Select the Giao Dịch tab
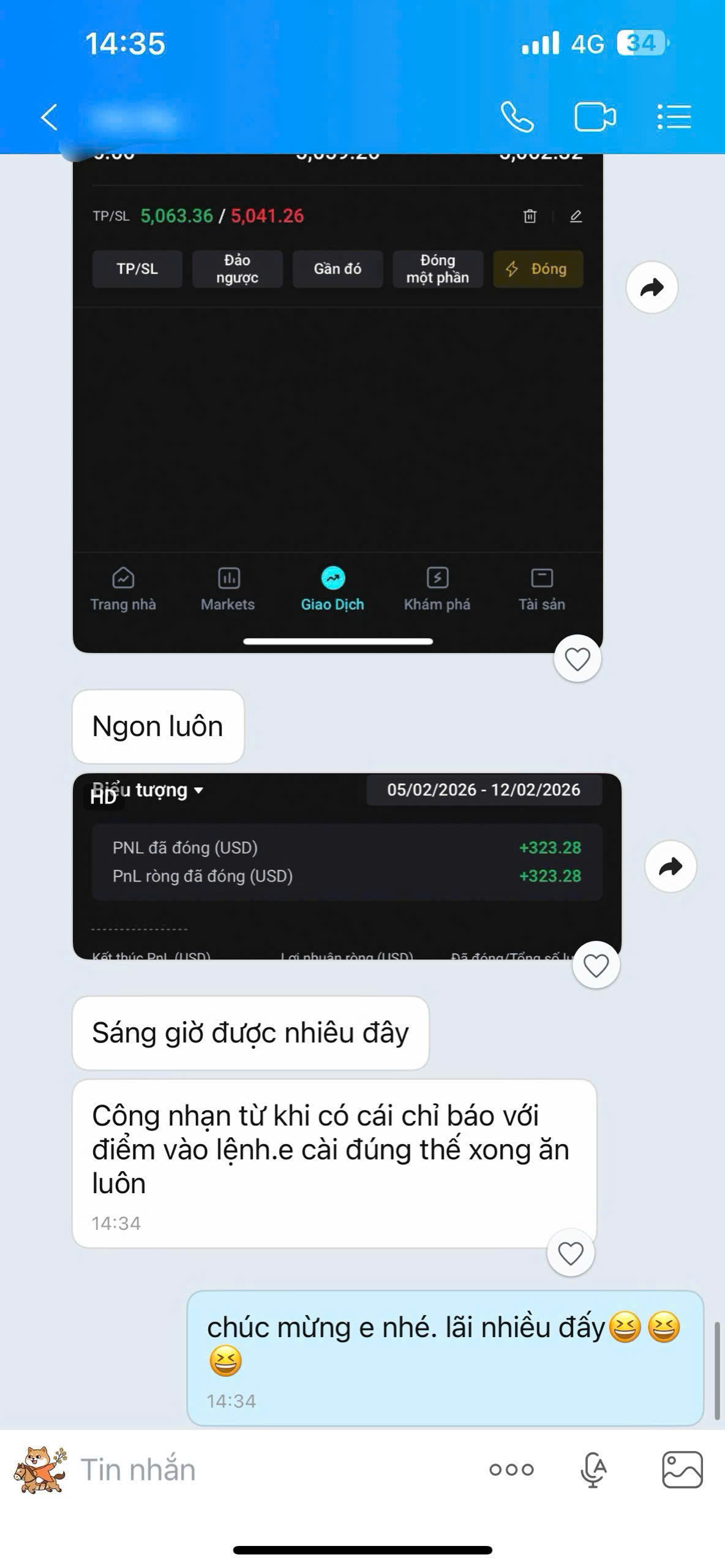The width and height of the screenshot is (725, 1568). coord(332,589)
